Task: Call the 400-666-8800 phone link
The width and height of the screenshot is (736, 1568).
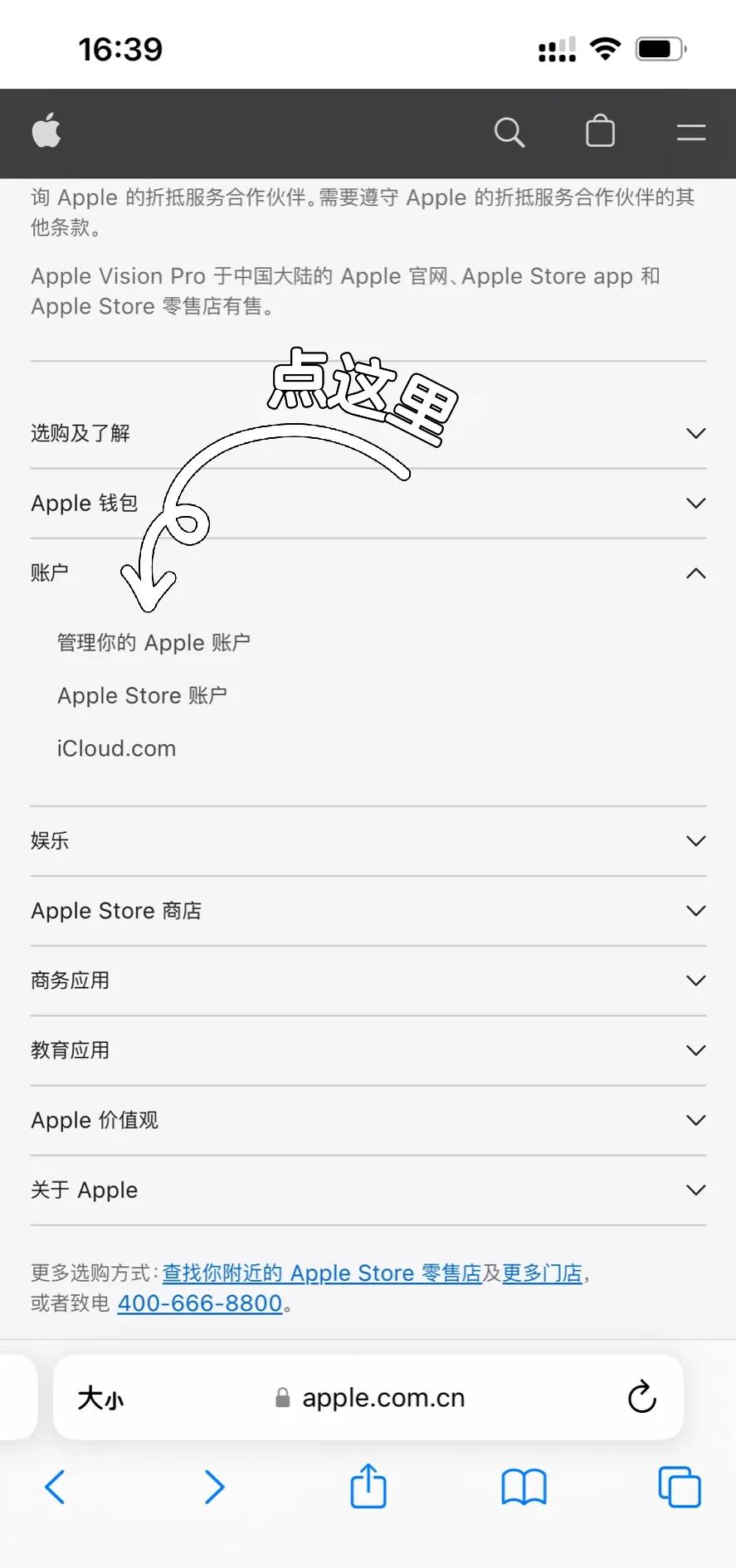Action: (200, 1303)
